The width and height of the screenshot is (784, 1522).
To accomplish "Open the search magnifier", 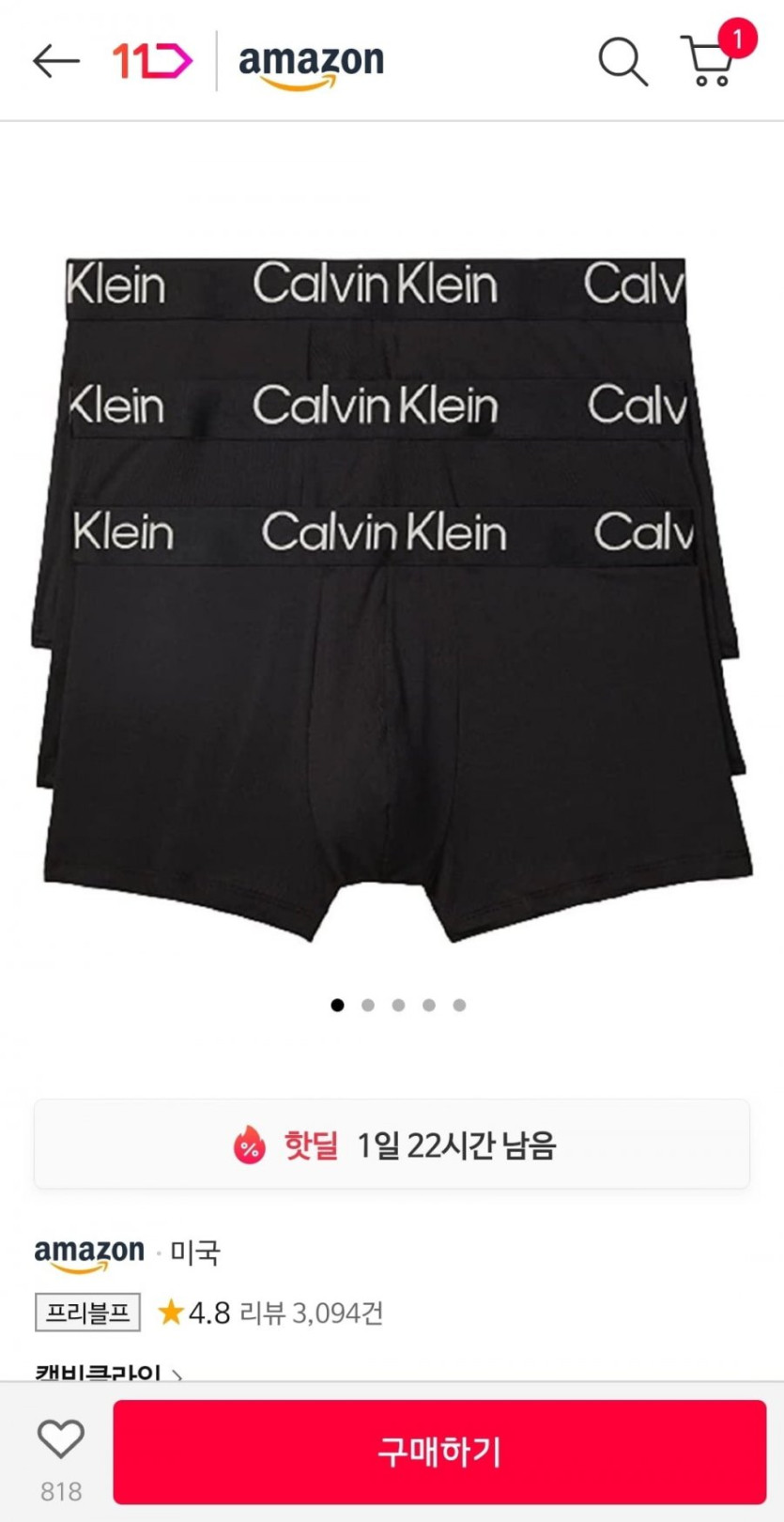I will pyautogui.click(x=623, y=62).
